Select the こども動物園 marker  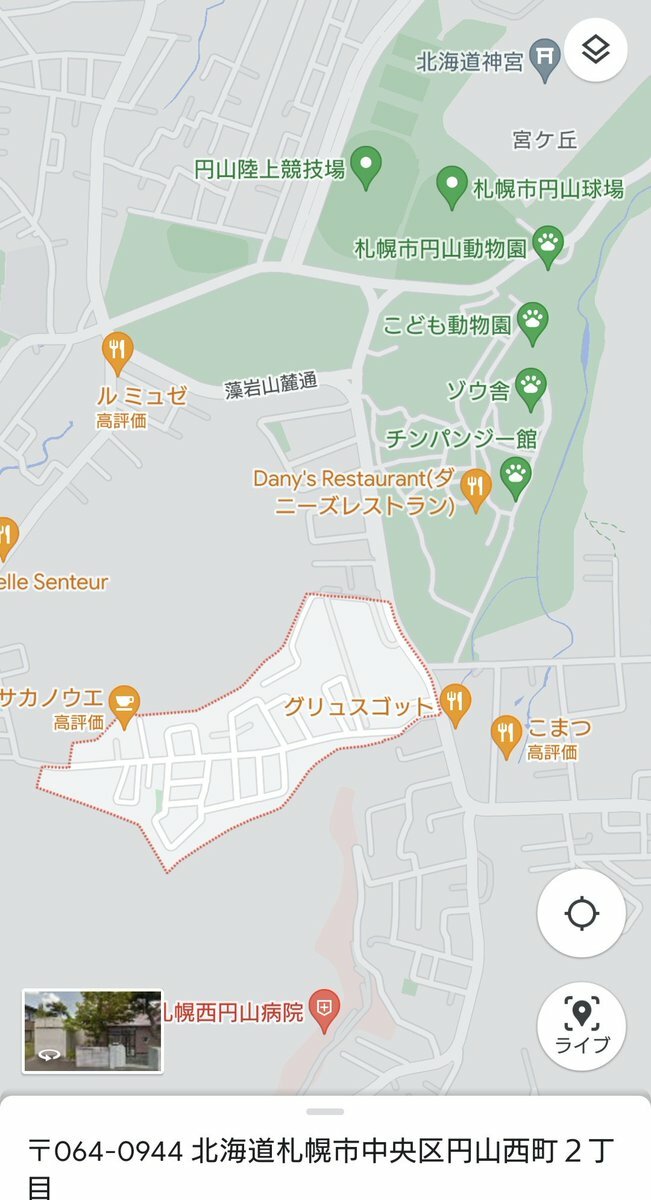[533, 321]
